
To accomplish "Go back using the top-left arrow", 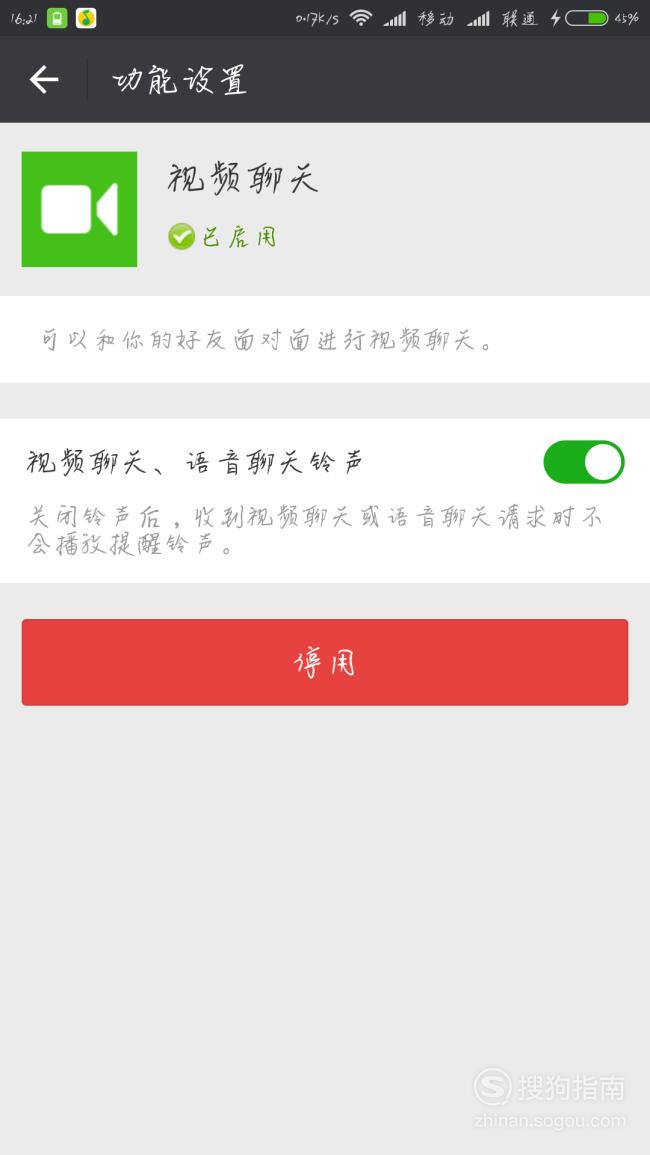I will (x=43, y=80).
